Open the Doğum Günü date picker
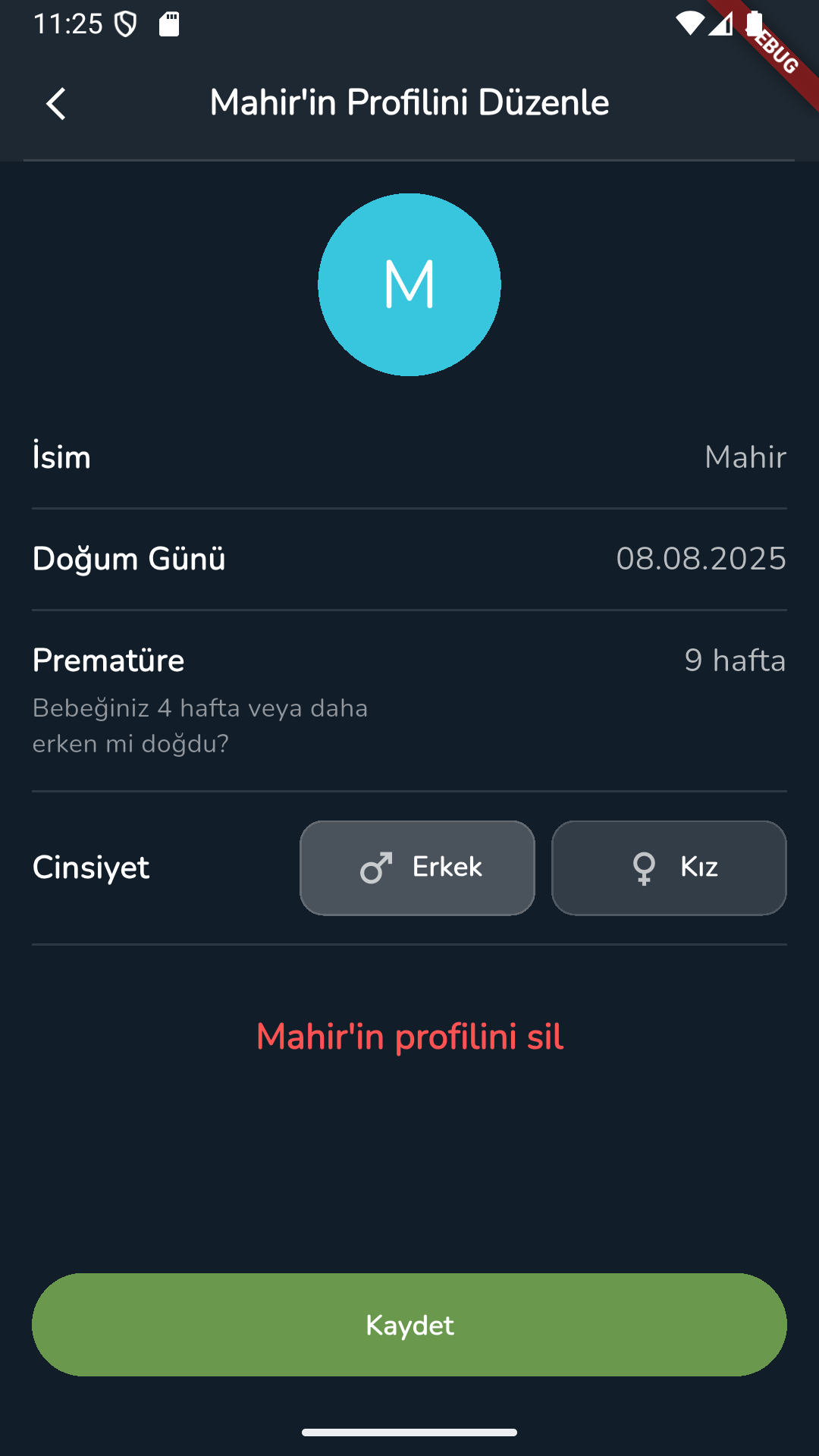Image resolution: width=819 pixels, height=1456 pixels. point(409,559)
